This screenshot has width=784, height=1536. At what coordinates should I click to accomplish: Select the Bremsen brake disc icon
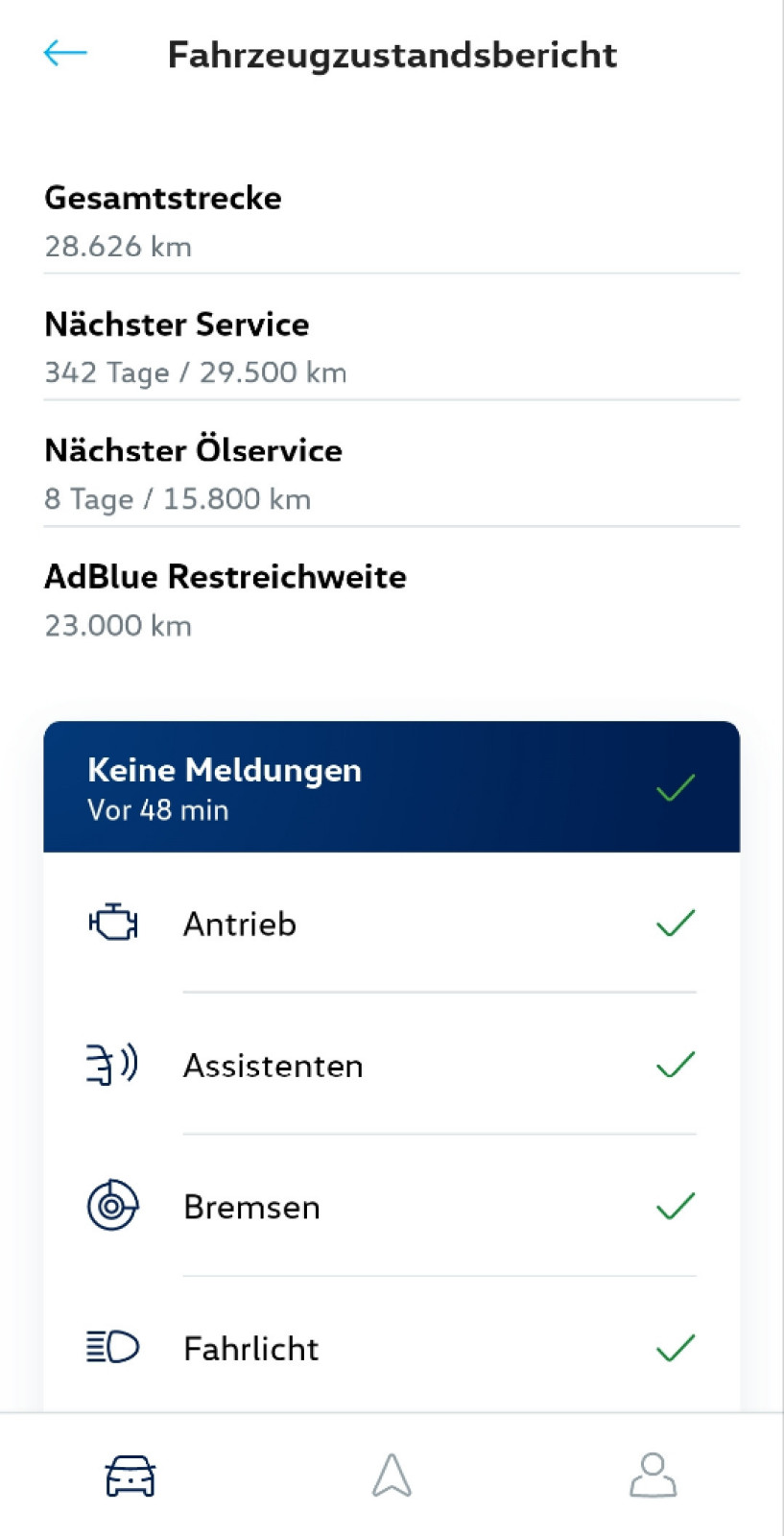point(112,1206)
